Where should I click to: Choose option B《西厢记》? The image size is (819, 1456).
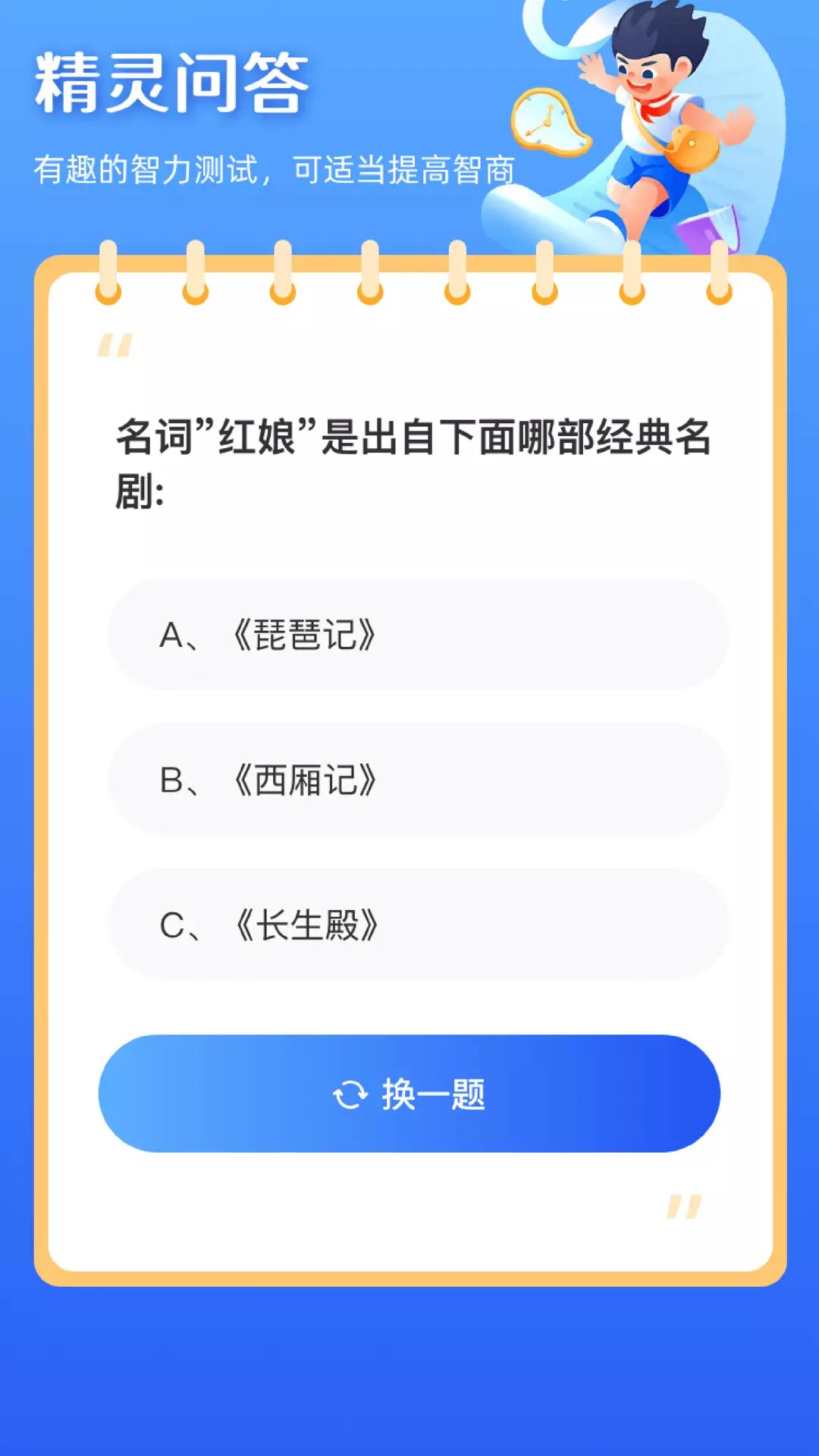pyautogui.click(x=418, y=779)
